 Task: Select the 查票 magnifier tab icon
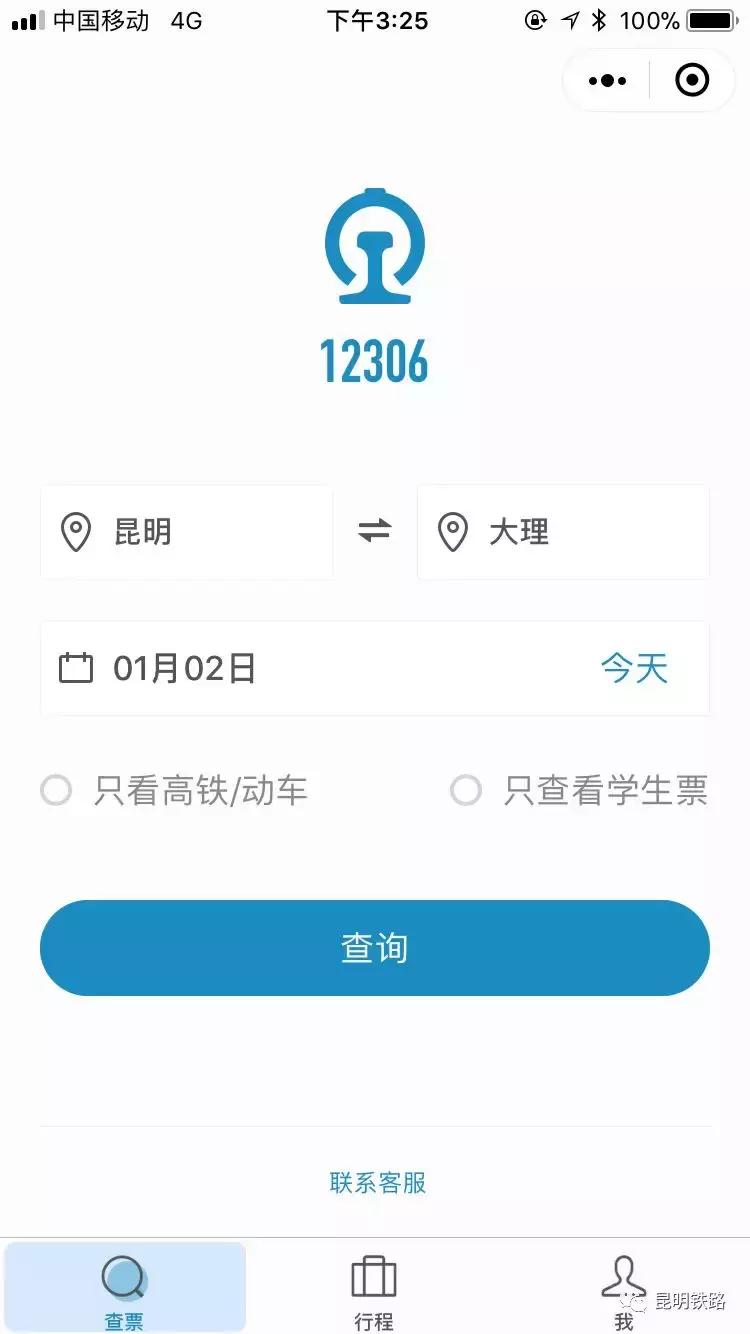[x=123, y=1277]
